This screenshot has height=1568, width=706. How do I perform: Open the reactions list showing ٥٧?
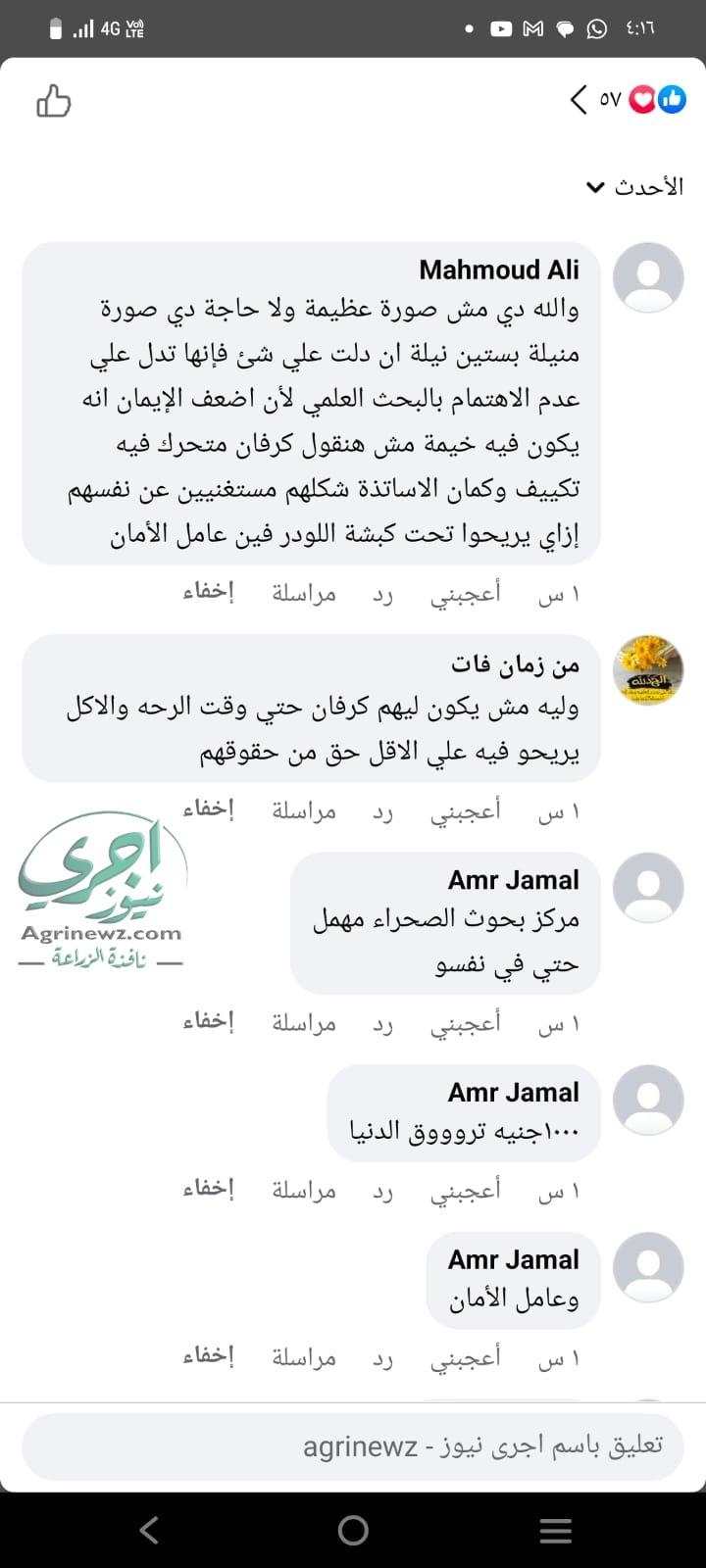[629, 100]
